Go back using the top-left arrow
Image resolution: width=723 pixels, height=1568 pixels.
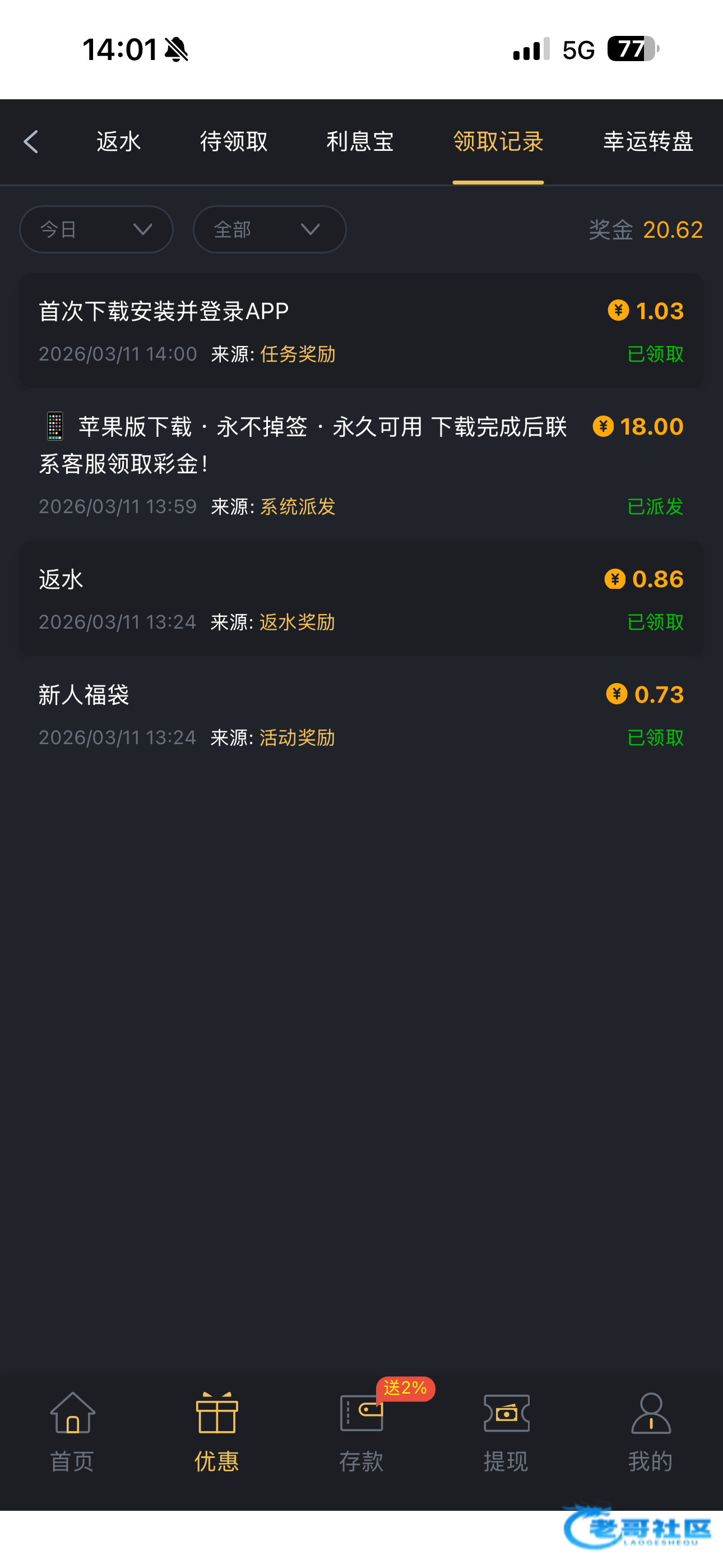pos(31,142)
